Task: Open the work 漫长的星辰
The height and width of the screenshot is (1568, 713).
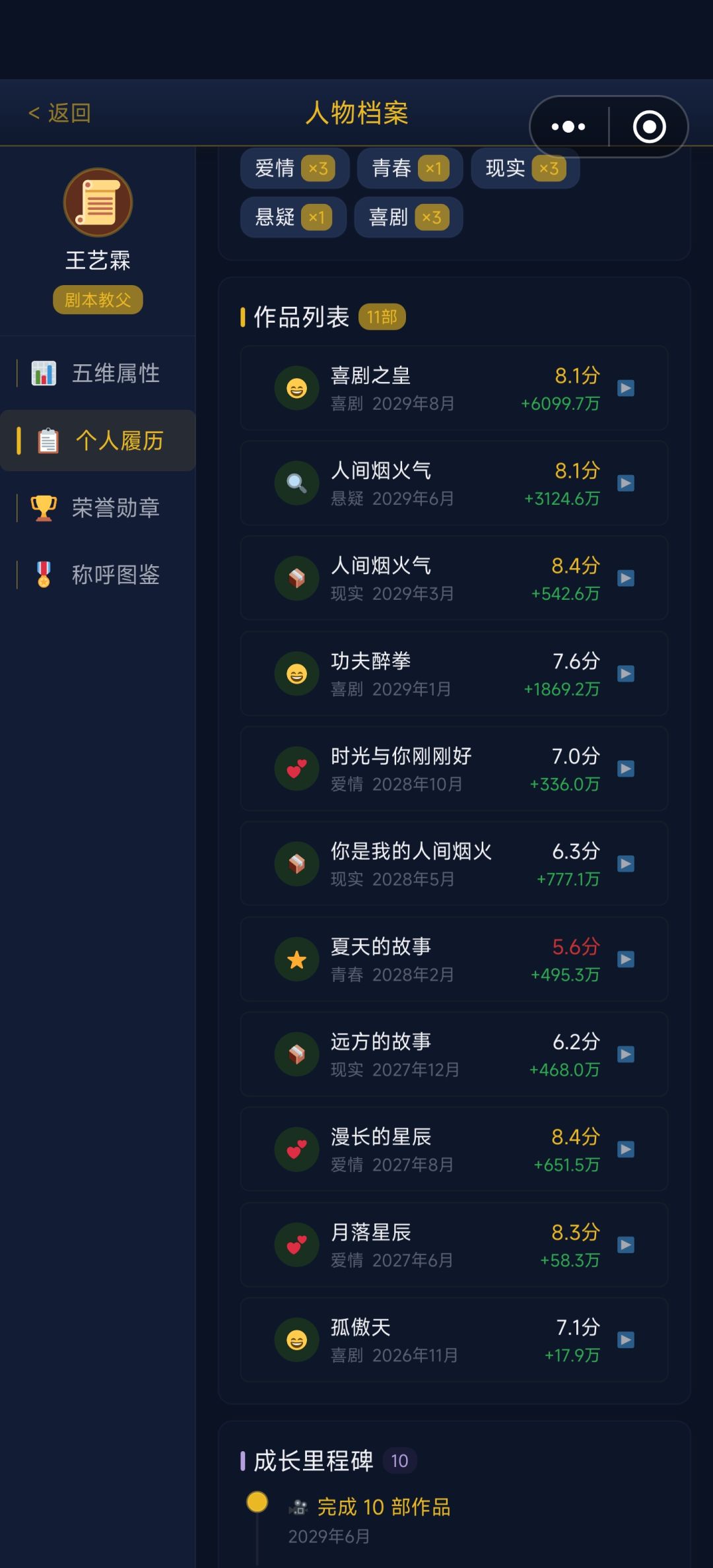Action: pyautogui.click(x=454, y=1150)
